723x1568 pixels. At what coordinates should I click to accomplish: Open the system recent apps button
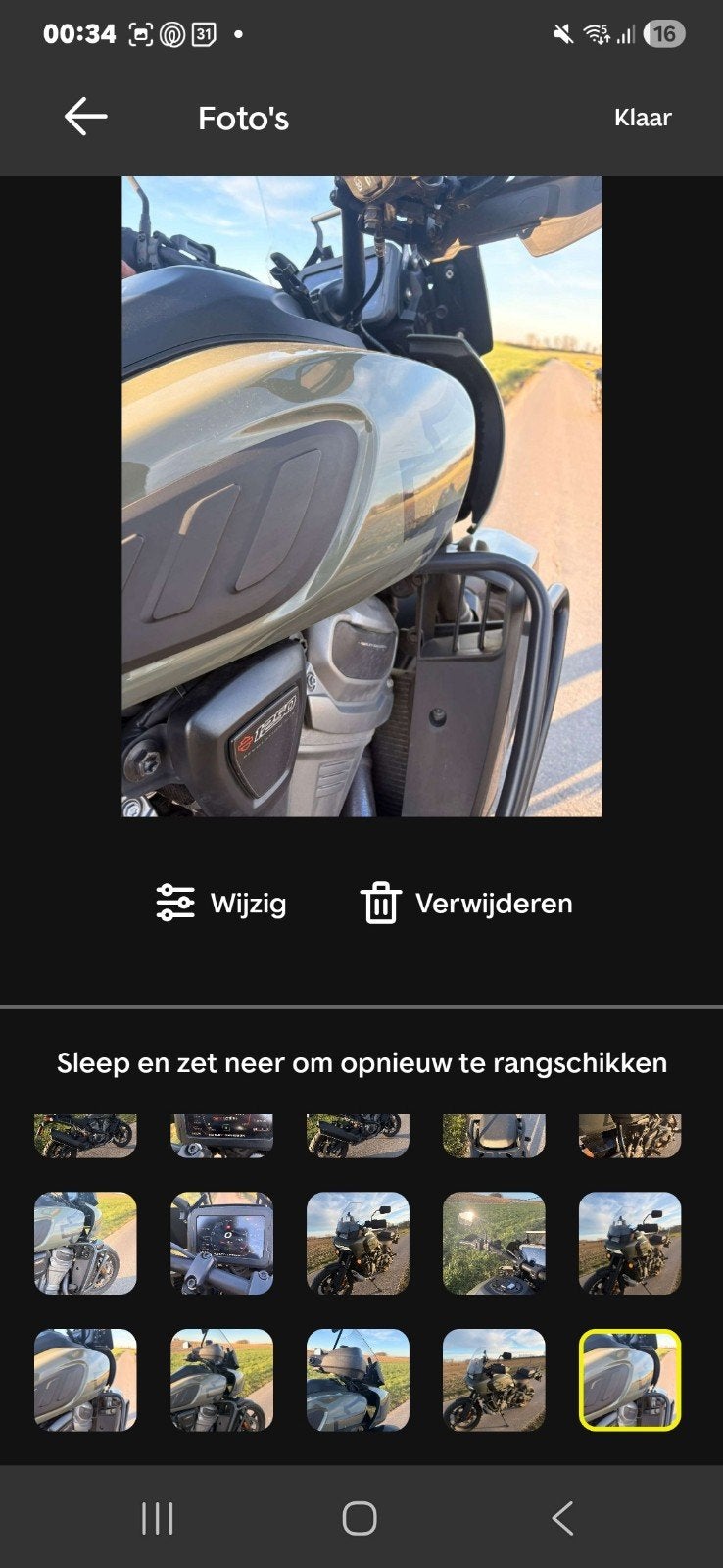[158, 1518]
